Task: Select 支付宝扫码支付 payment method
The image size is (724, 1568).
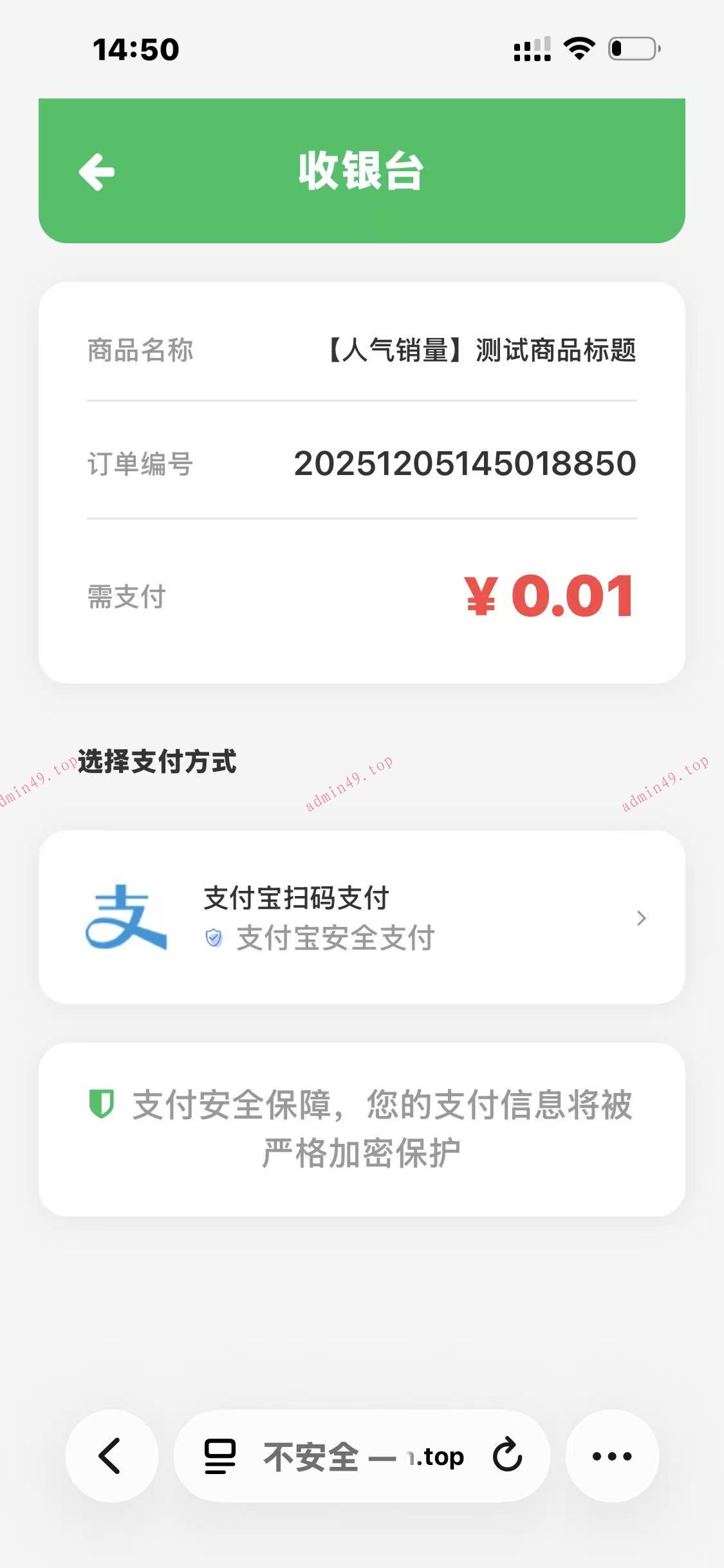Action: click(x=362, y=917)
